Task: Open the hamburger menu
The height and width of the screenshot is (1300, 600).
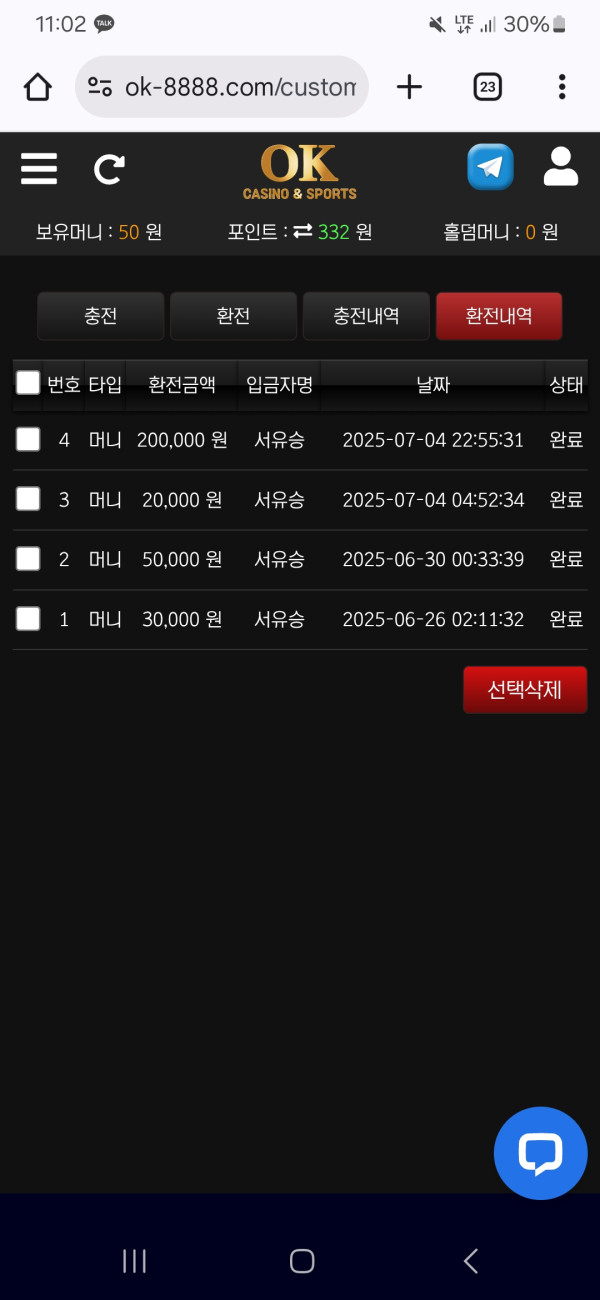Action: pos(39,169)
